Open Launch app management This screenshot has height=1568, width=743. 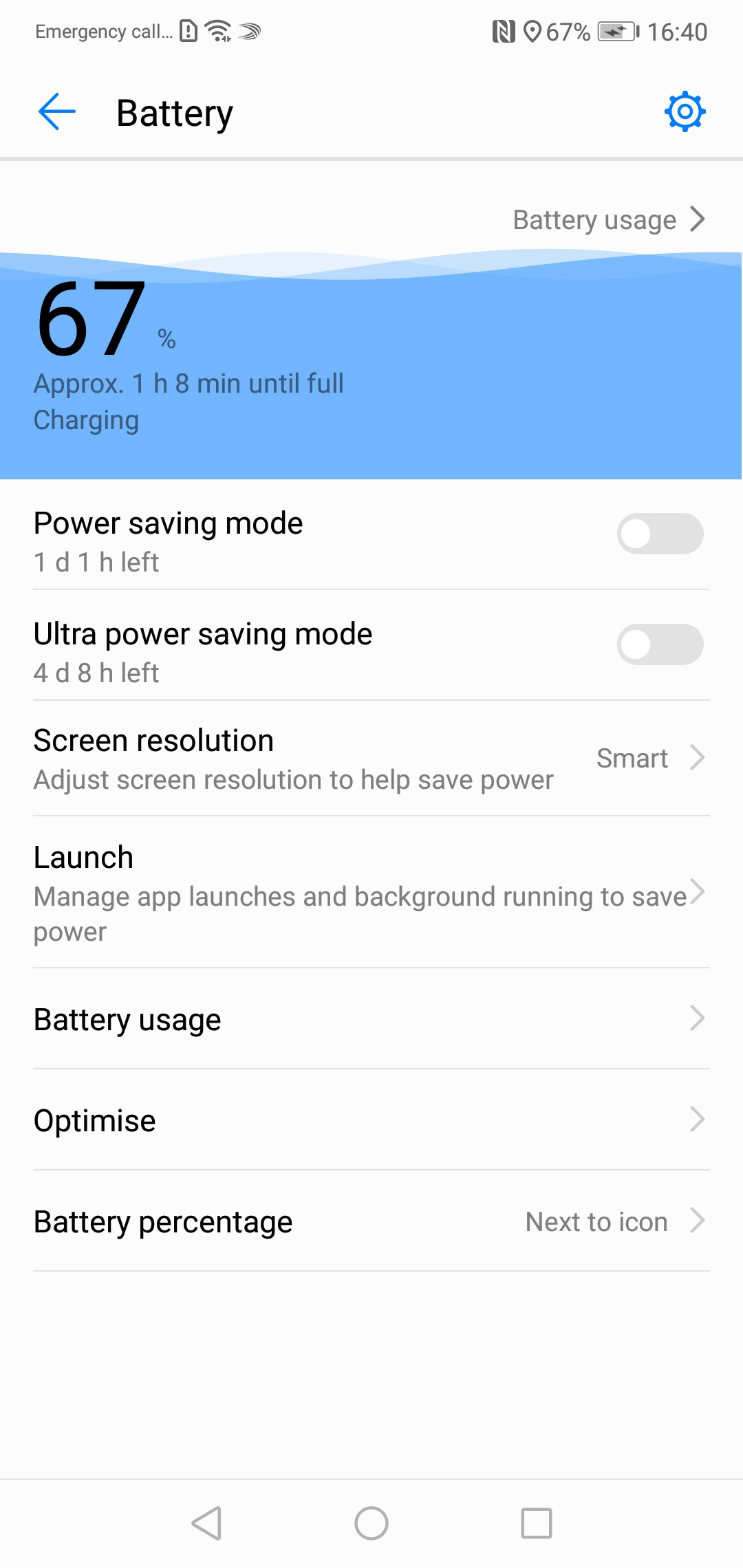pyautogui.click(x=371, y=893)
